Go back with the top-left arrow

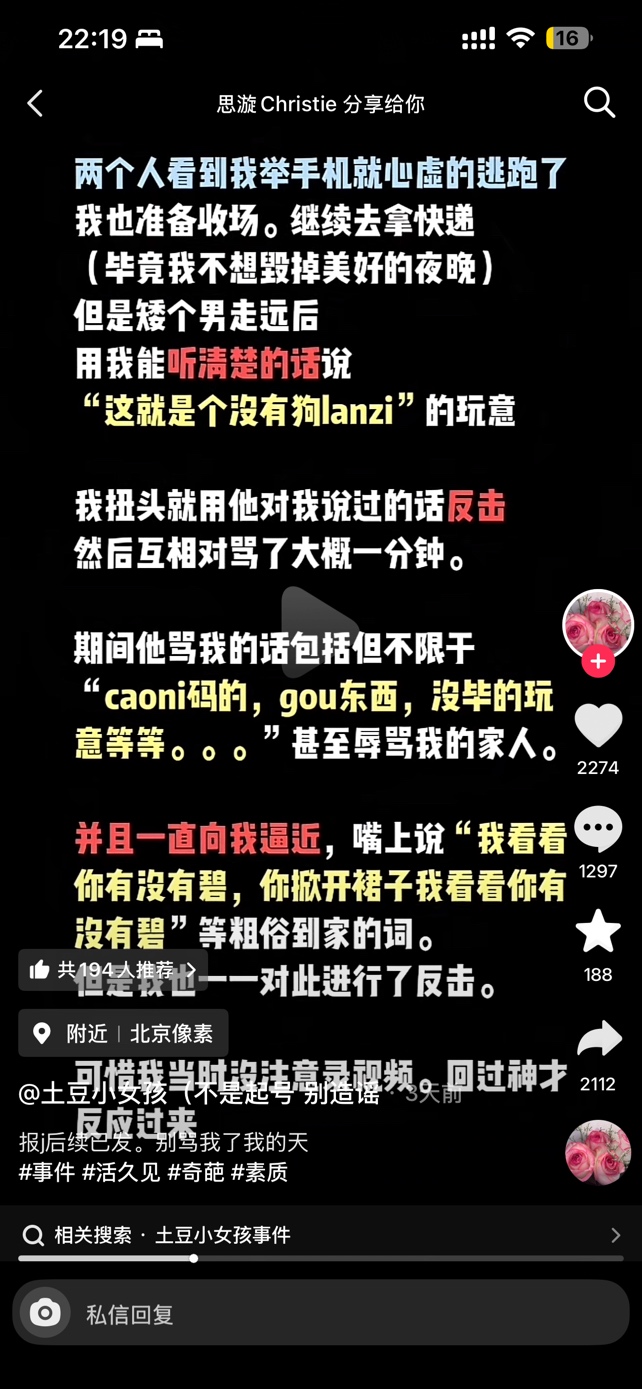pos(35,103)
